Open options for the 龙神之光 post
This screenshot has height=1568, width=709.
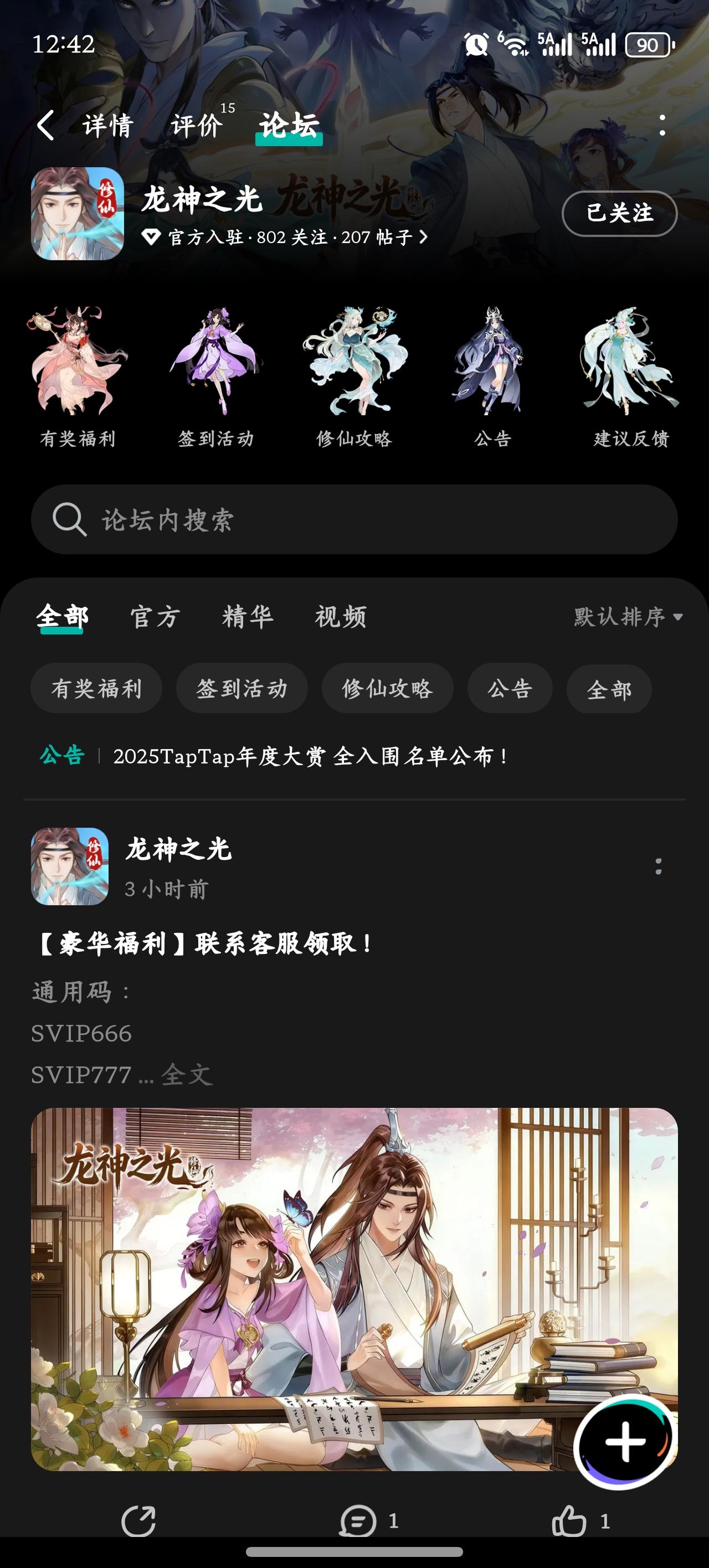(658, 866)
